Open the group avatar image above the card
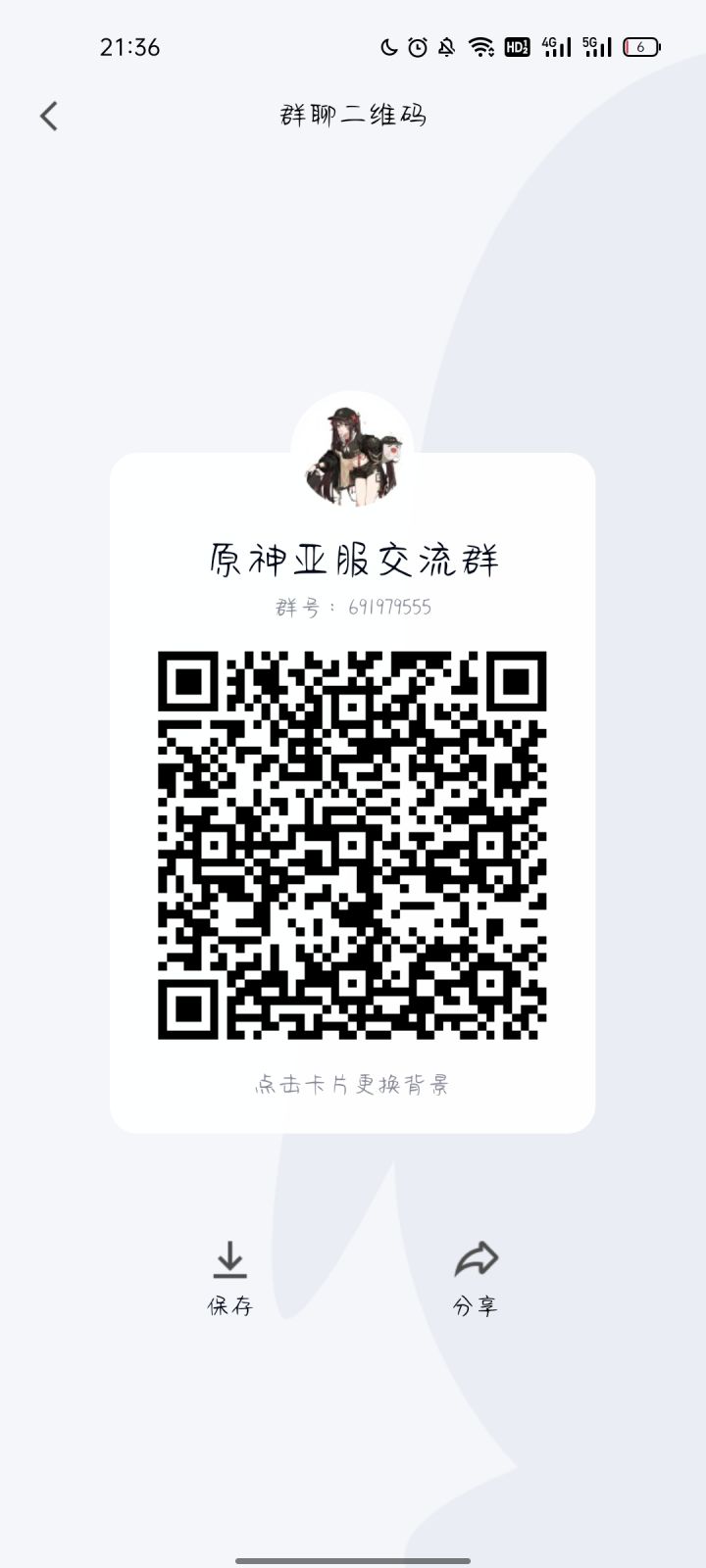 pos(355,454)
